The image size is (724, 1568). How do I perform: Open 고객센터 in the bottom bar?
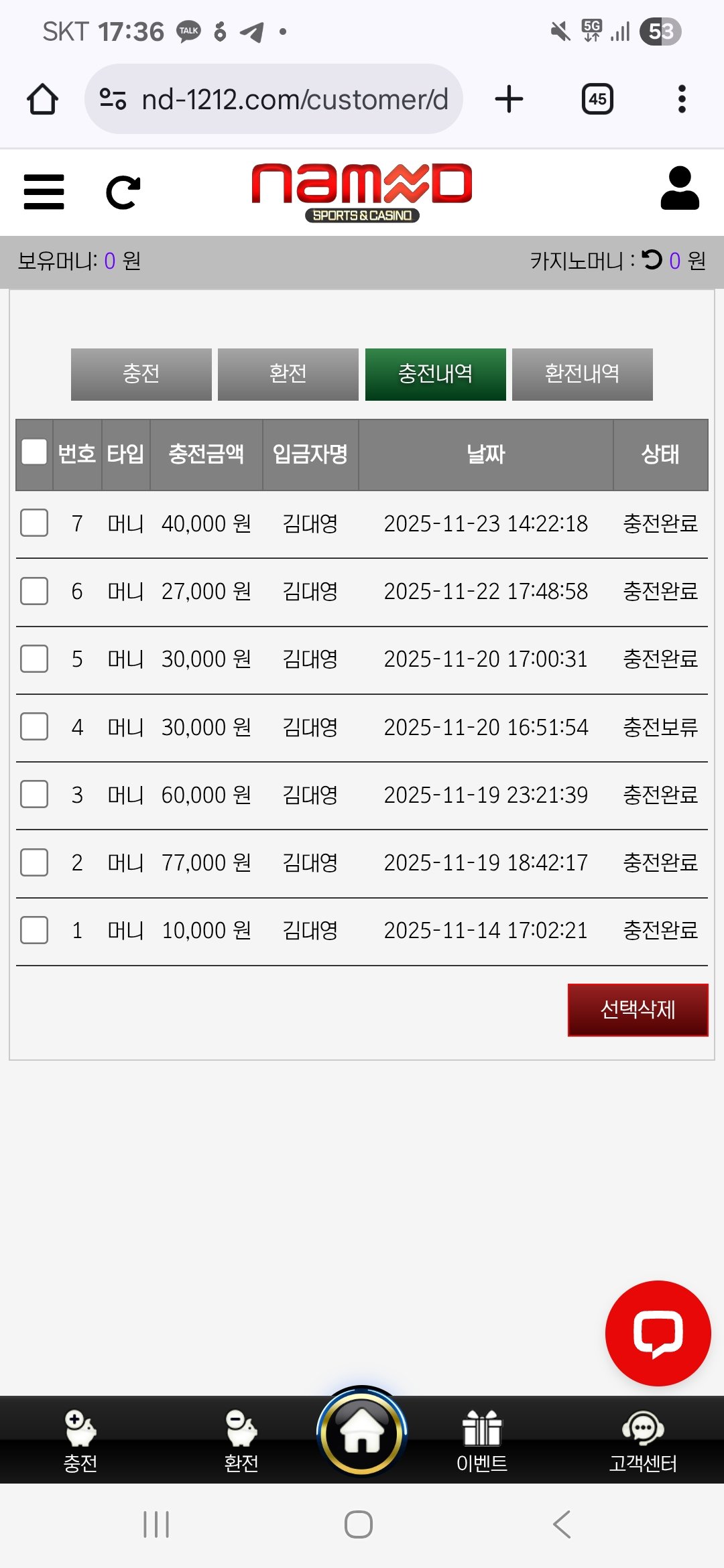pyautogui.click(x=643, y=1440)
